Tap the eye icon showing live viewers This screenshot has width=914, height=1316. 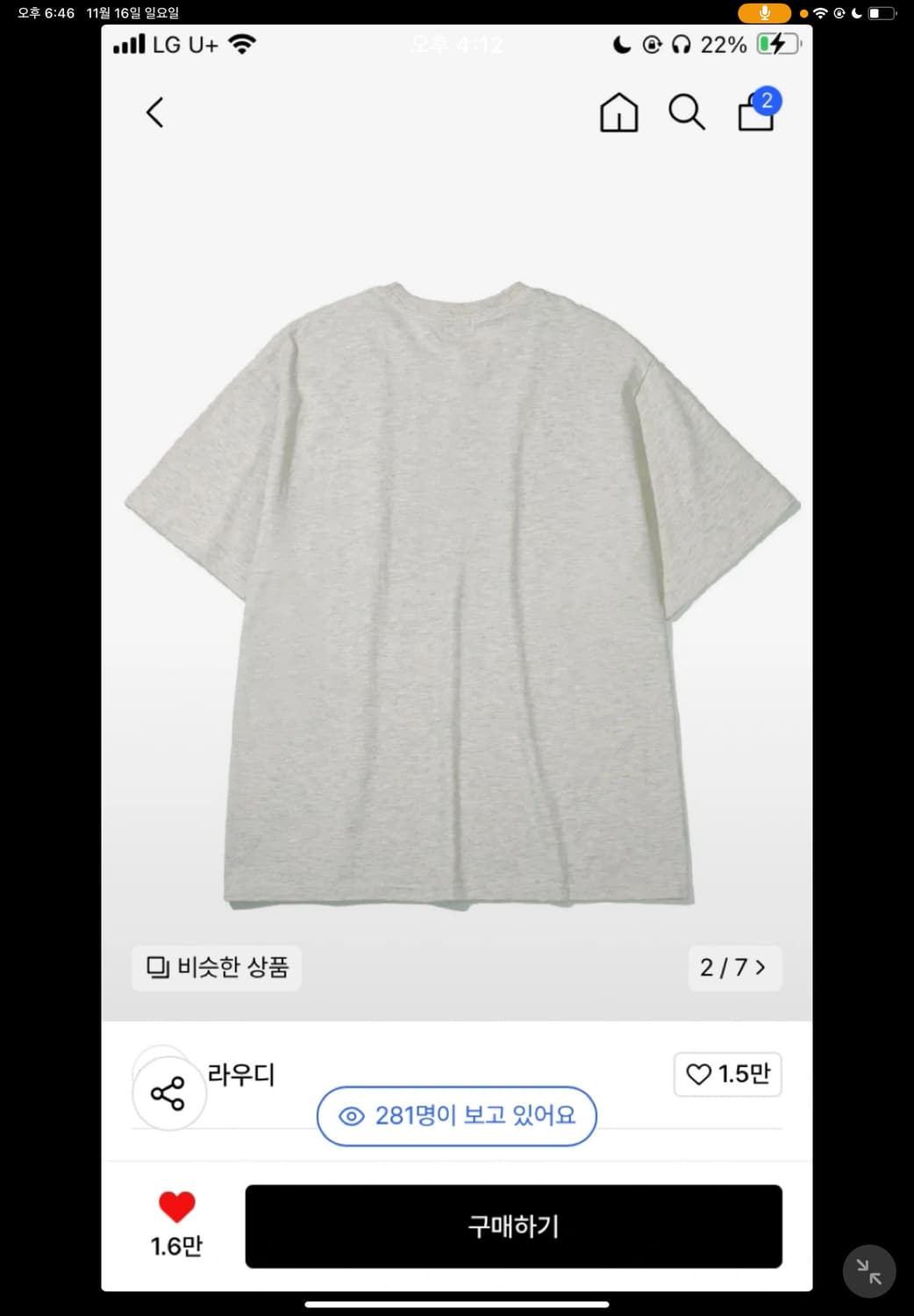click(x=351, y=1116)
